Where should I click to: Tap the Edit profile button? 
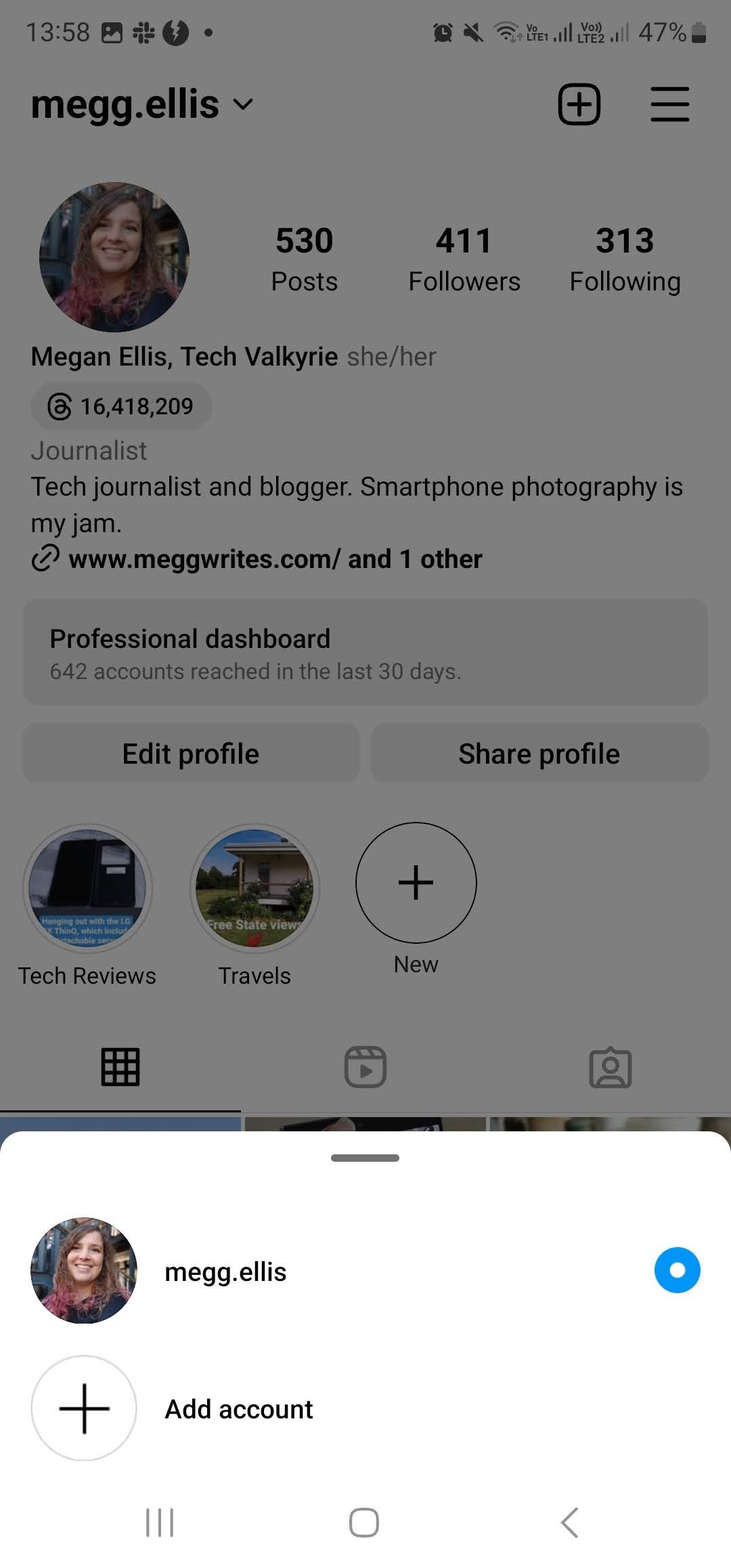(190, 753)
